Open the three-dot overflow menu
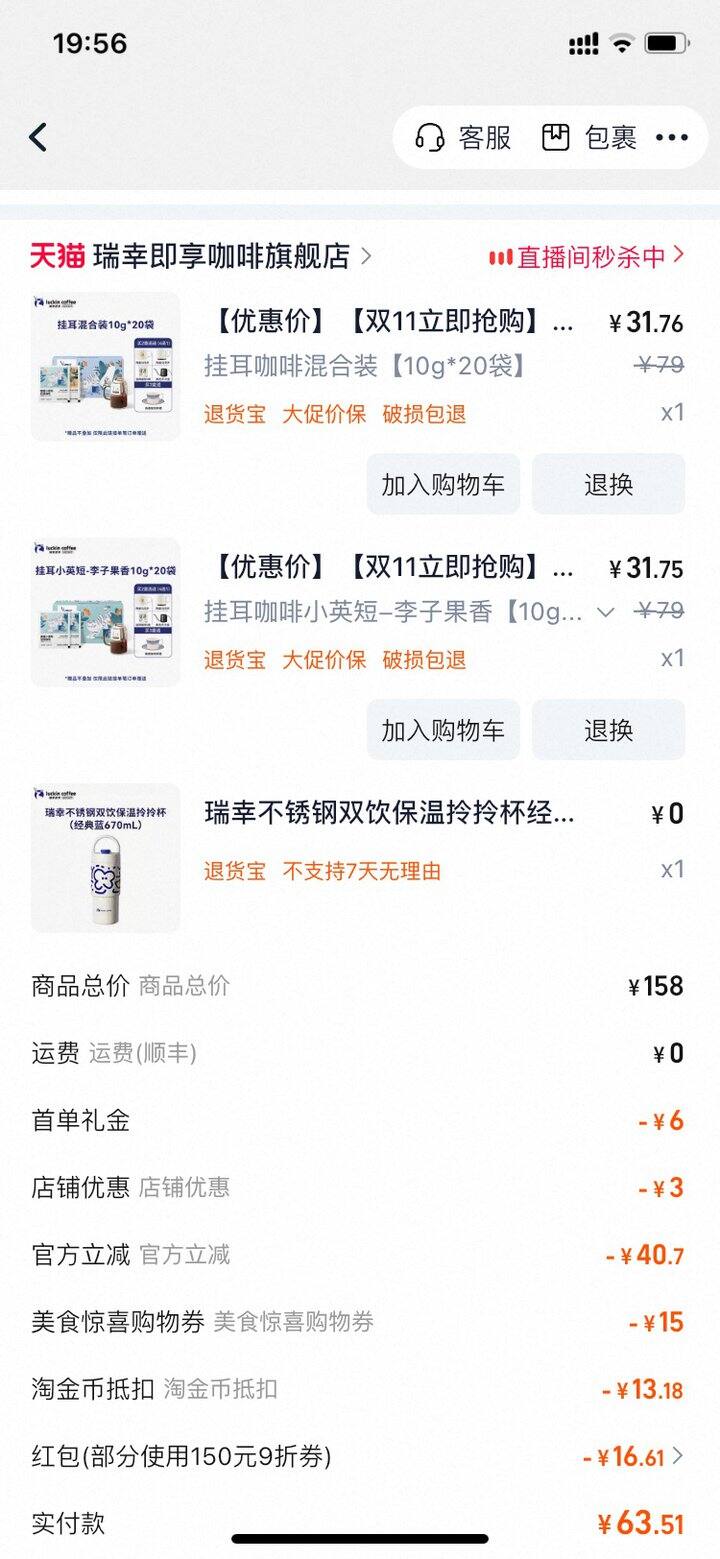The height and width of the screenshot is (1559, 720). [x=672, y=138]
